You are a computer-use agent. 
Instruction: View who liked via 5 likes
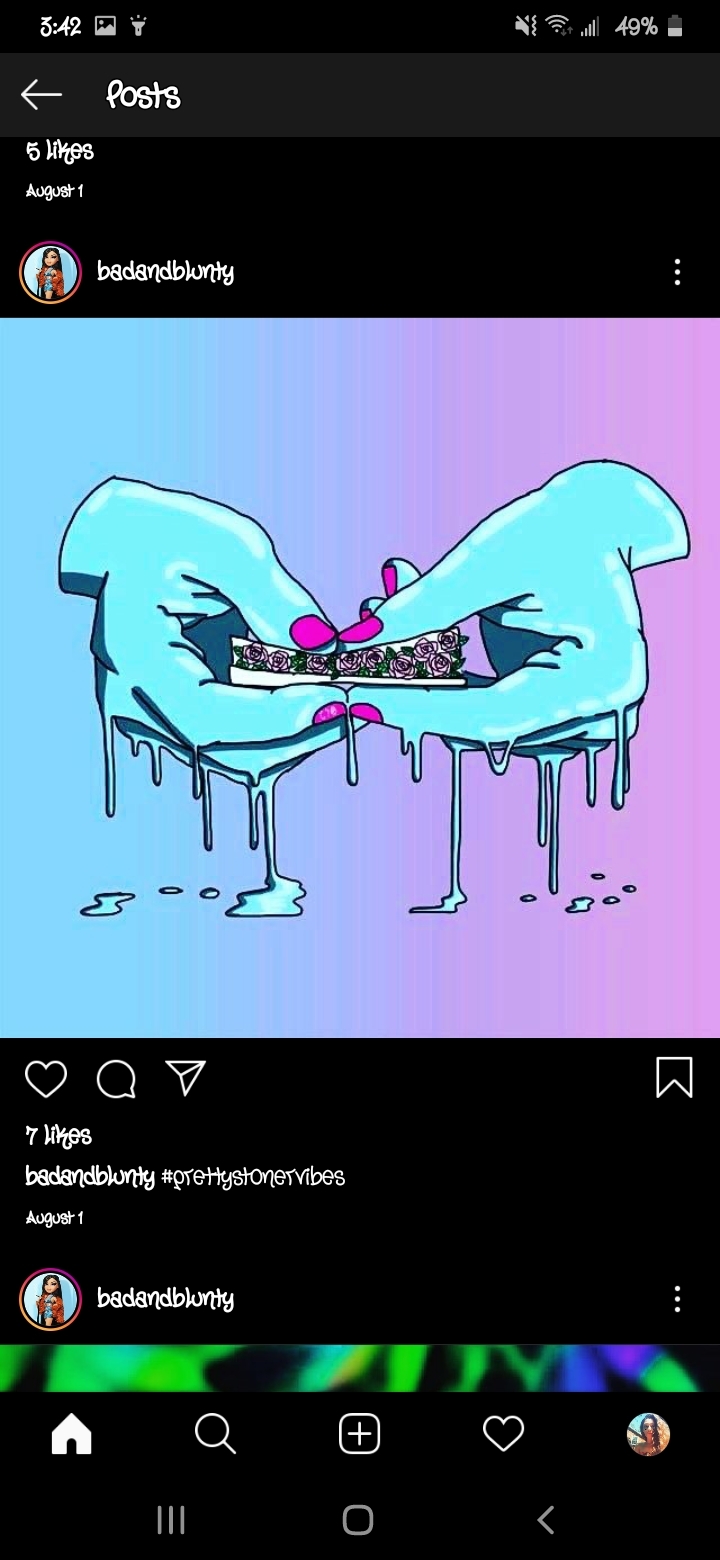[x=59, y=151]
